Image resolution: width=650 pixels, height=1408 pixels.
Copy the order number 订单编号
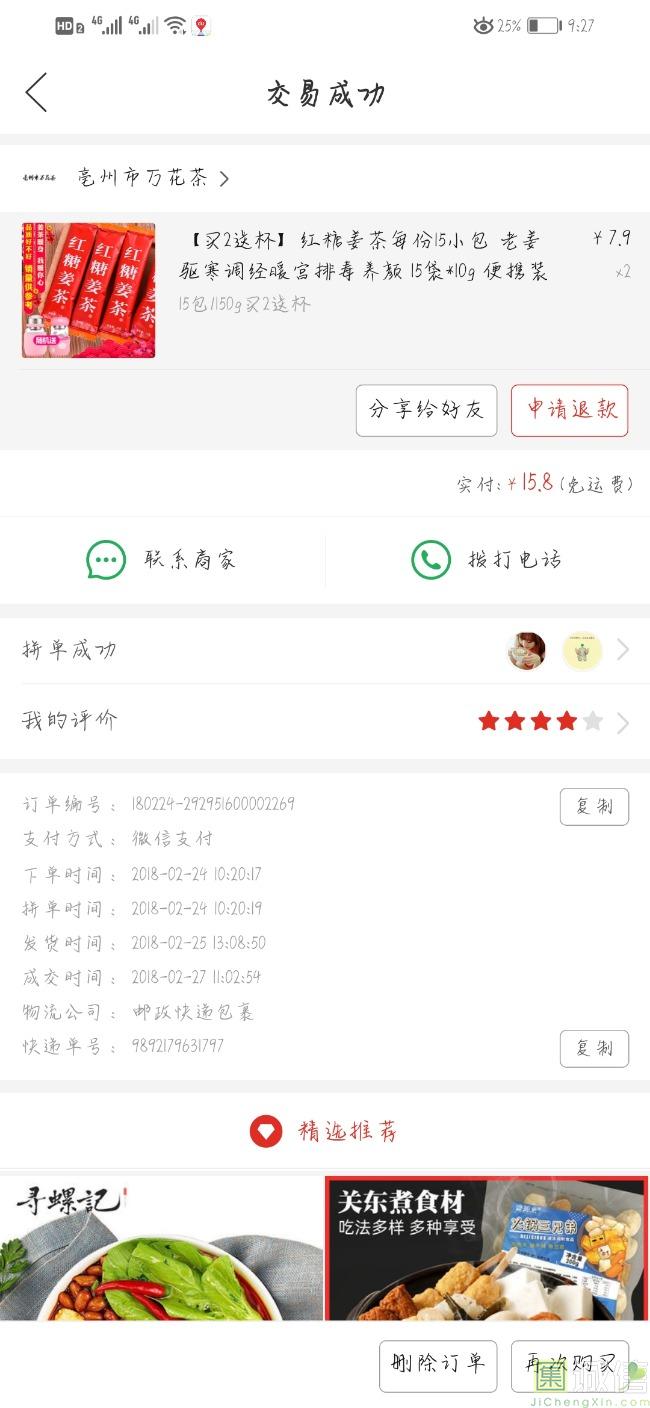pos(594,807)
